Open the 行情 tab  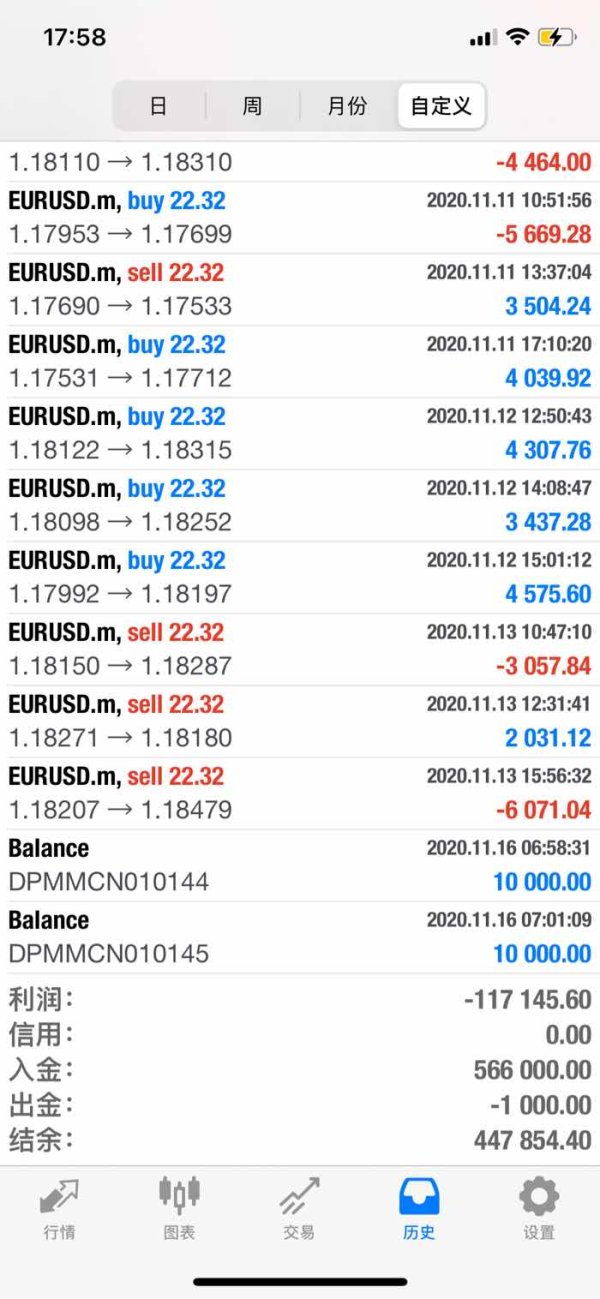(60, 1208)
